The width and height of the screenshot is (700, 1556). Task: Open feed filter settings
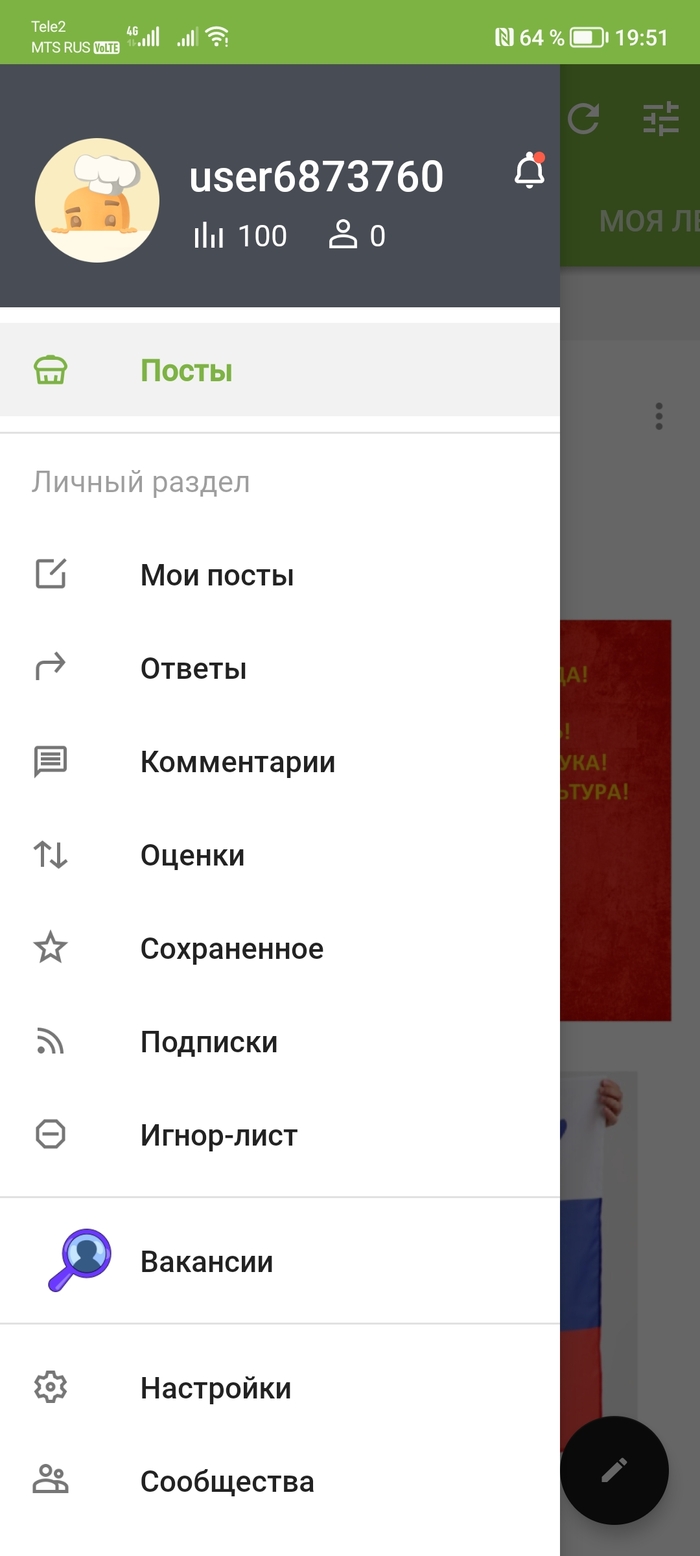pos(660,119)
